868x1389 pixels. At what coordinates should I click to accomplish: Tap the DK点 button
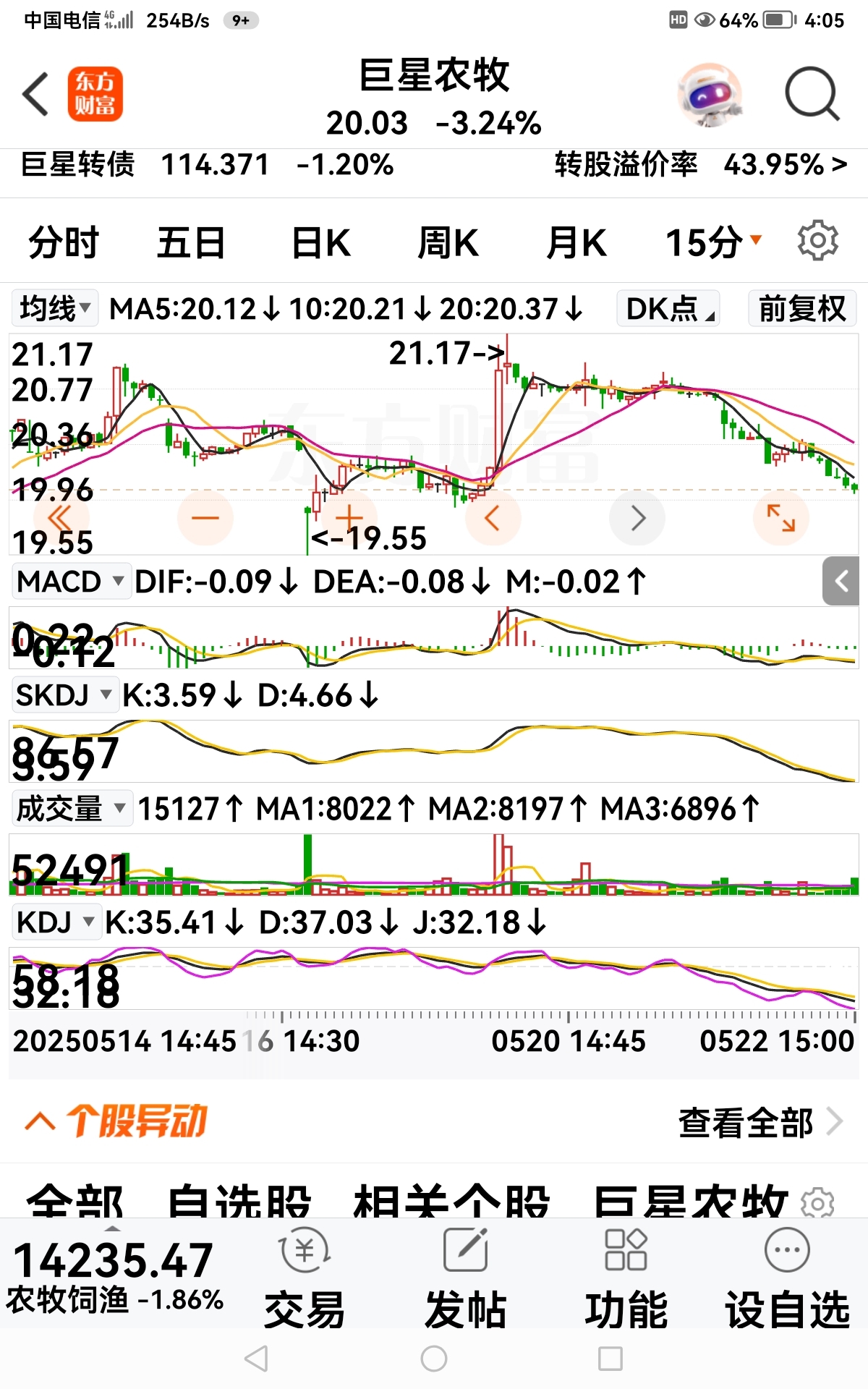668,309
